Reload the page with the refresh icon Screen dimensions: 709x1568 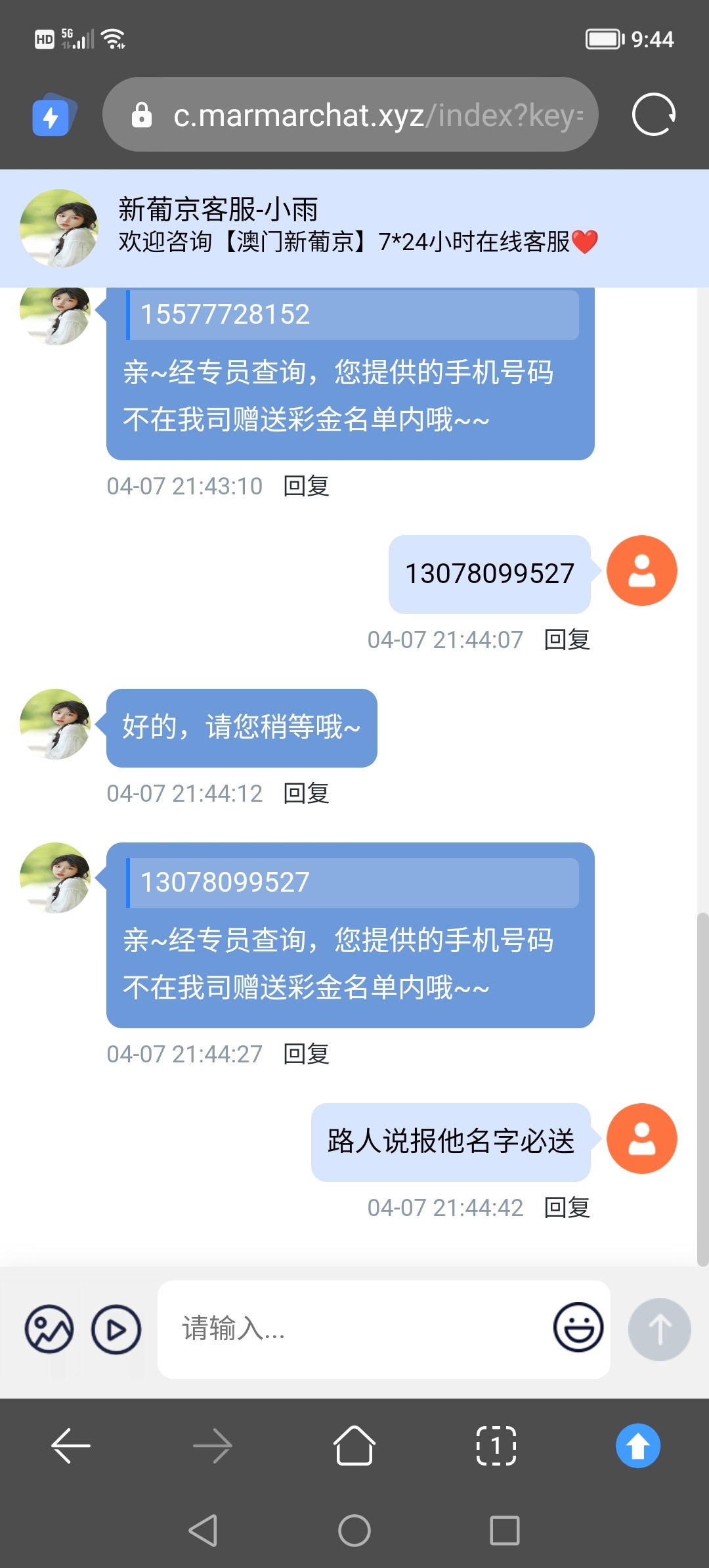(653, 115)
